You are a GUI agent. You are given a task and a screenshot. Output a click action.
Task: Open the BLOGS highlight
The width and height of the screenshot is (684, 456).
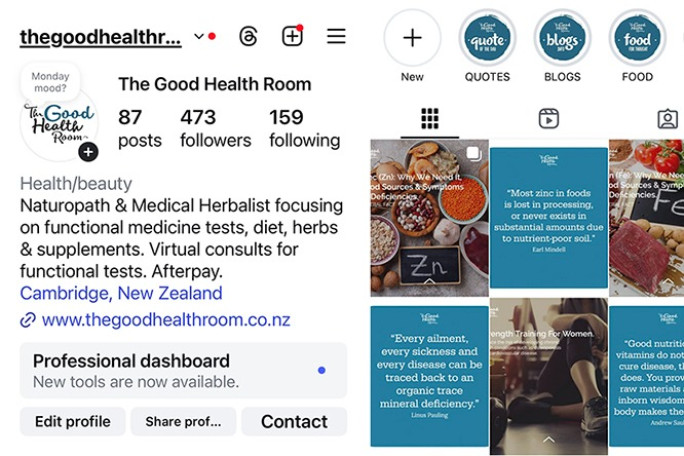[x=562, y=39]
